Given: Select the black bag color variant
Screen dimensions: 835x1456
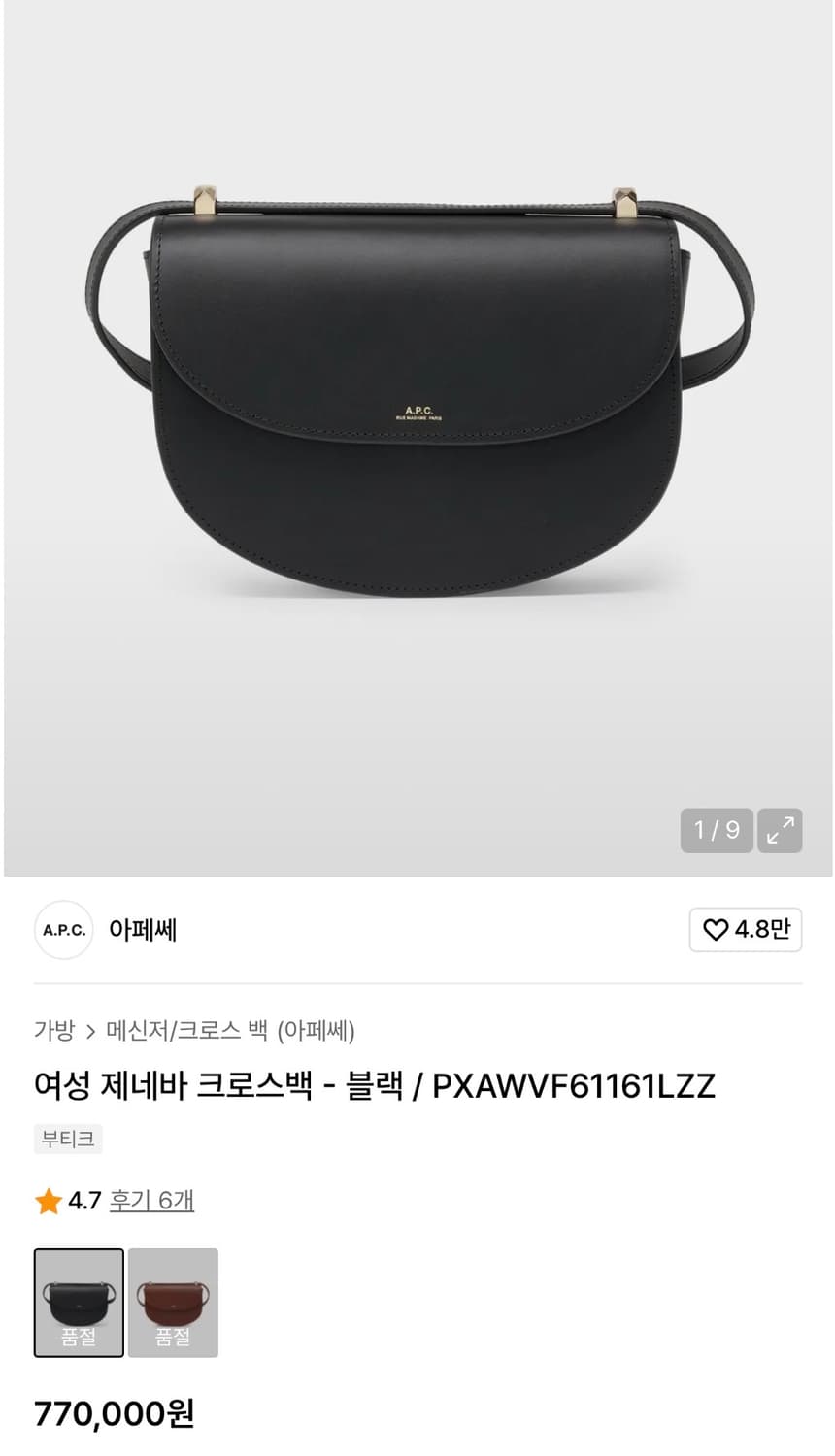Looking at the screenshot, I should (x=79, y=1302).
